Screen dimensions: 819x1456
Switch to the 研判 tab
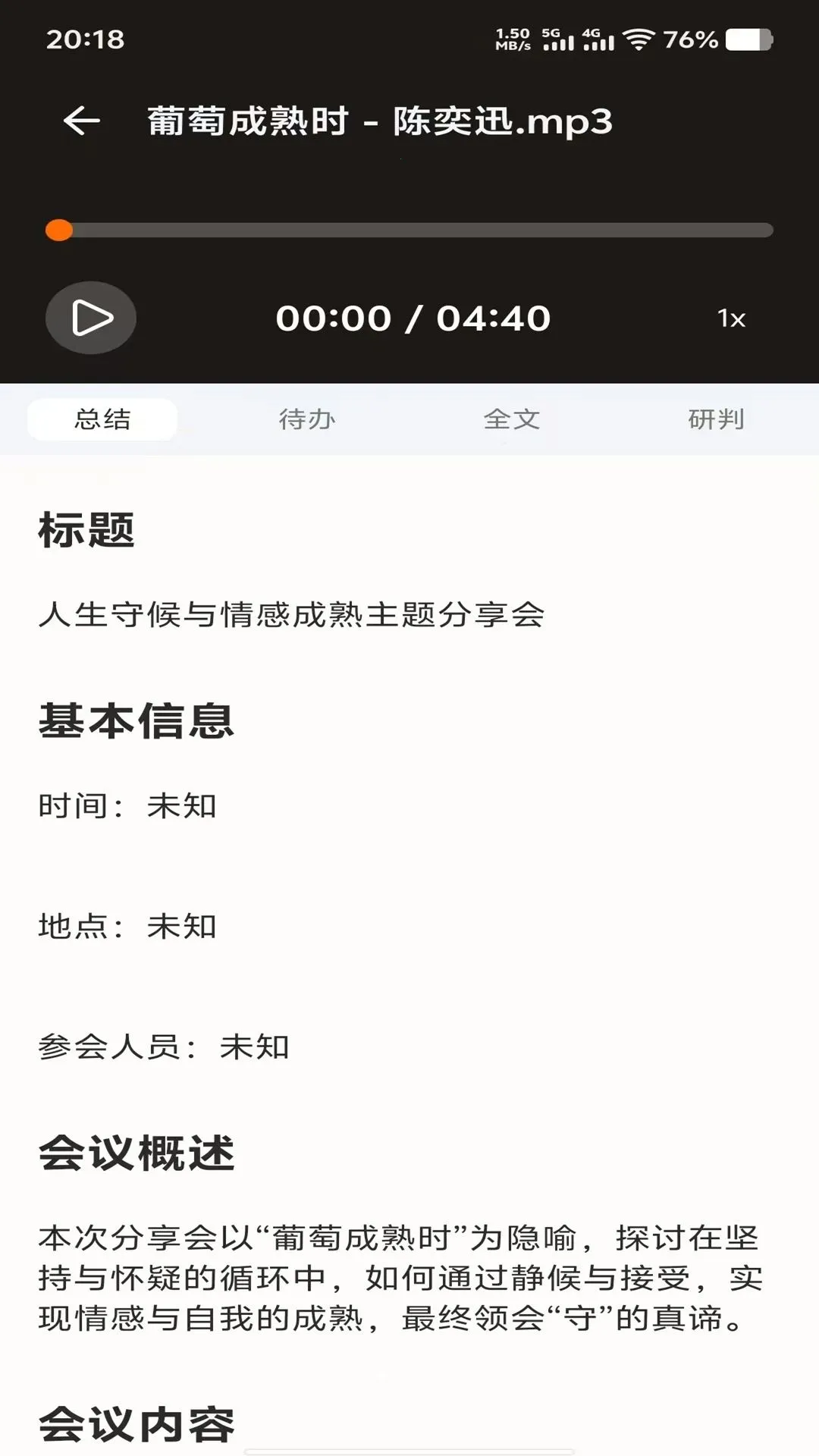point(717,419)
